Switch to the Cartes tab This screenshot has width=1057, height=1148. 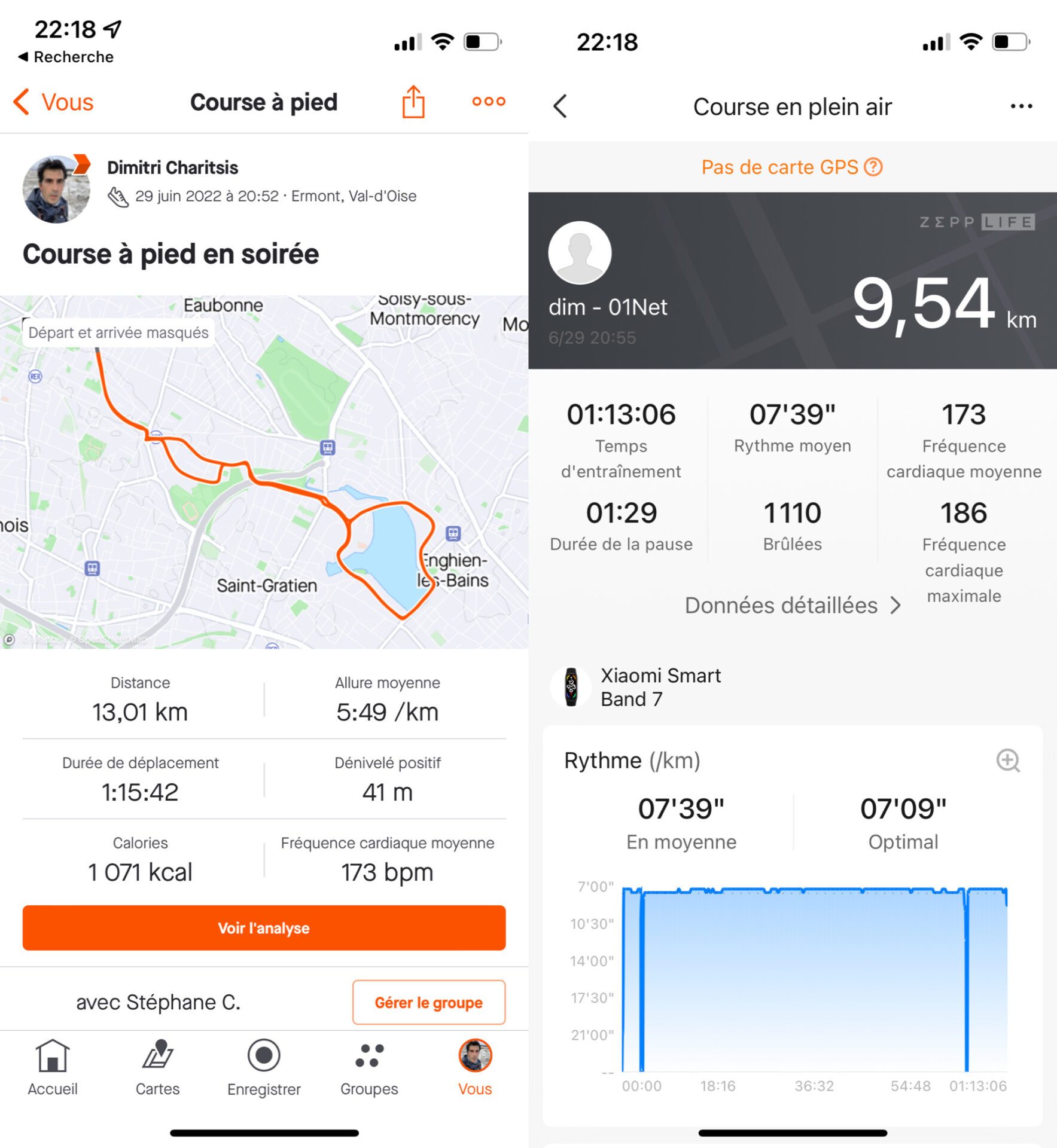pos(158,1068)
